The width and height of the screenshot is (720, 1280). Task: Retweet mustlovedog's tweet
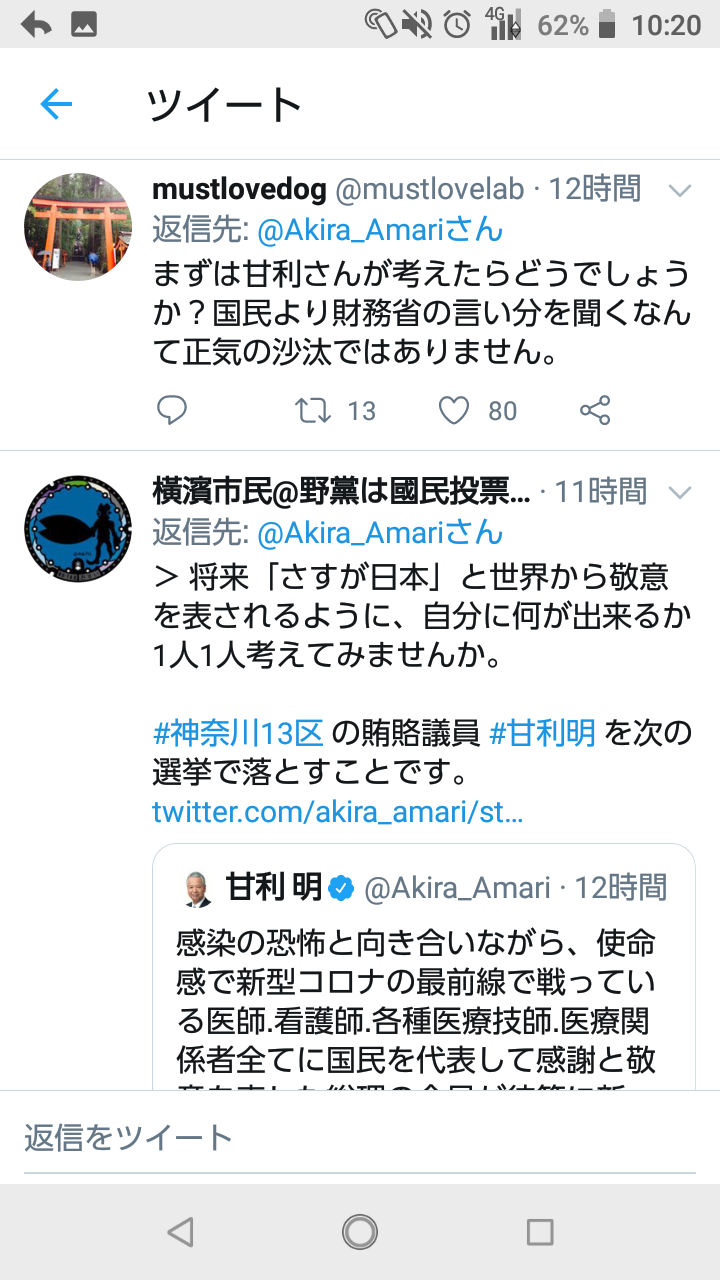coord(315,410)
